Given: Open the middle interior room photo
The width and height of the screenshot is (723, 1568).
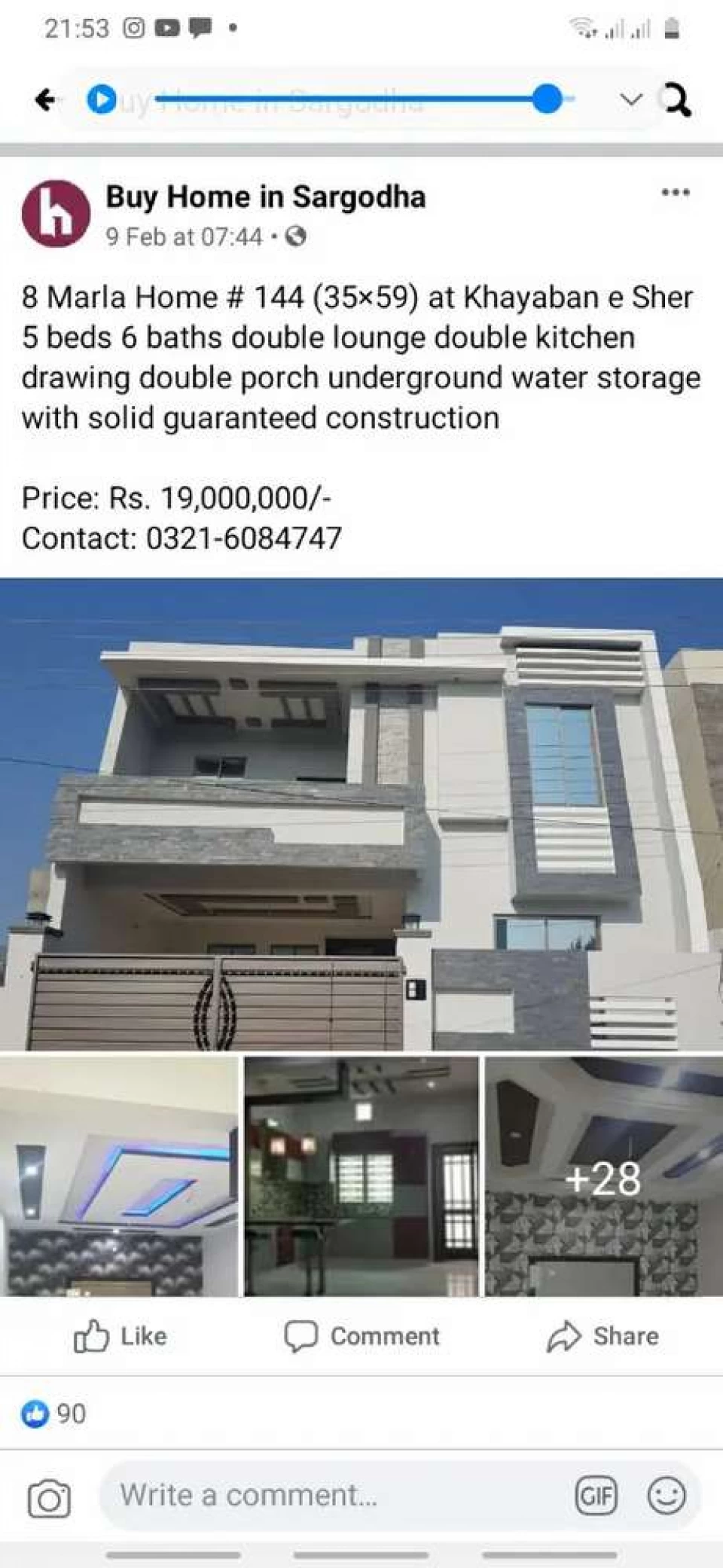Looking at the screenshot, I should [x=361, y=1176].
